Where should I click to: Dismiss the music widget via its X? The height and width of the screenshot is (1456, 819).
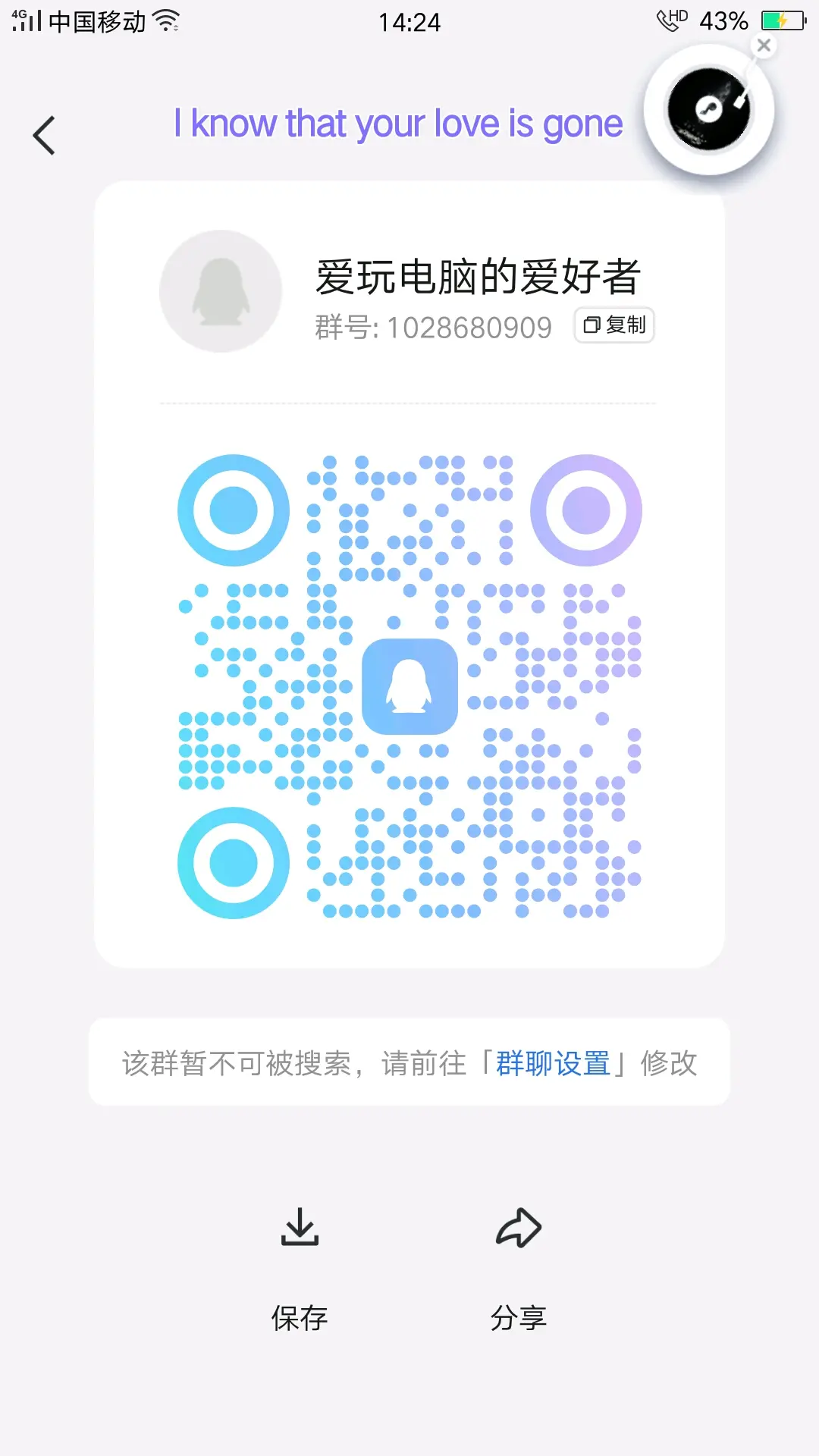[764, 45]
